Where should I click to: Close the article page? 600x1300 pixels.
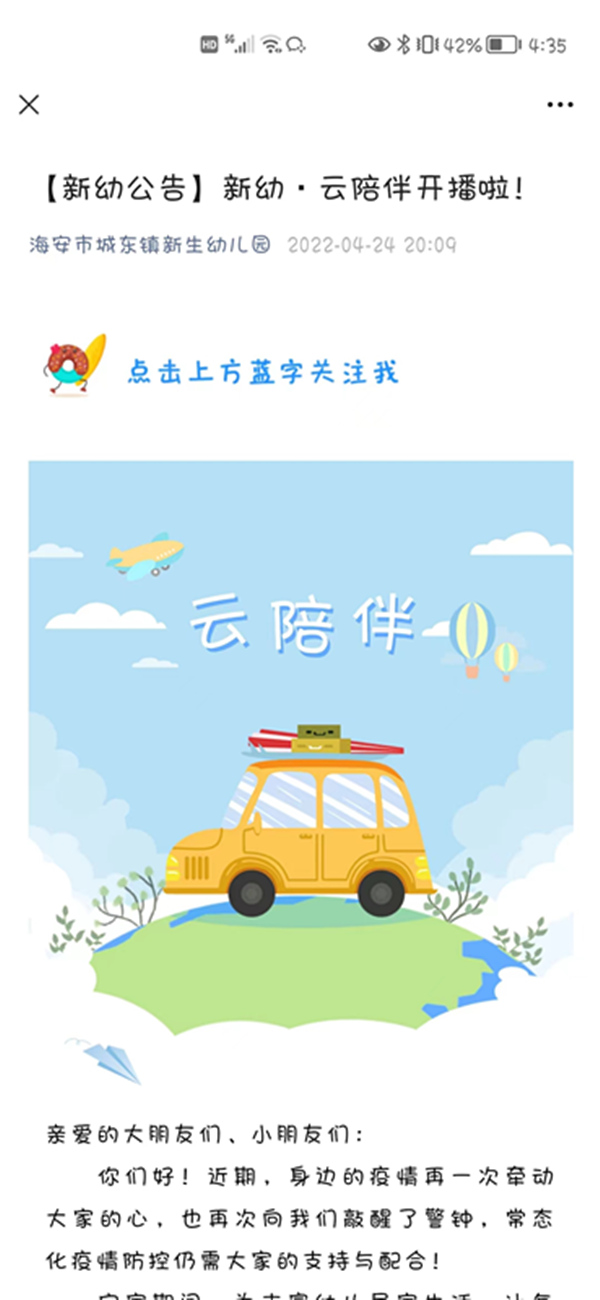click(x=29, y=104)
